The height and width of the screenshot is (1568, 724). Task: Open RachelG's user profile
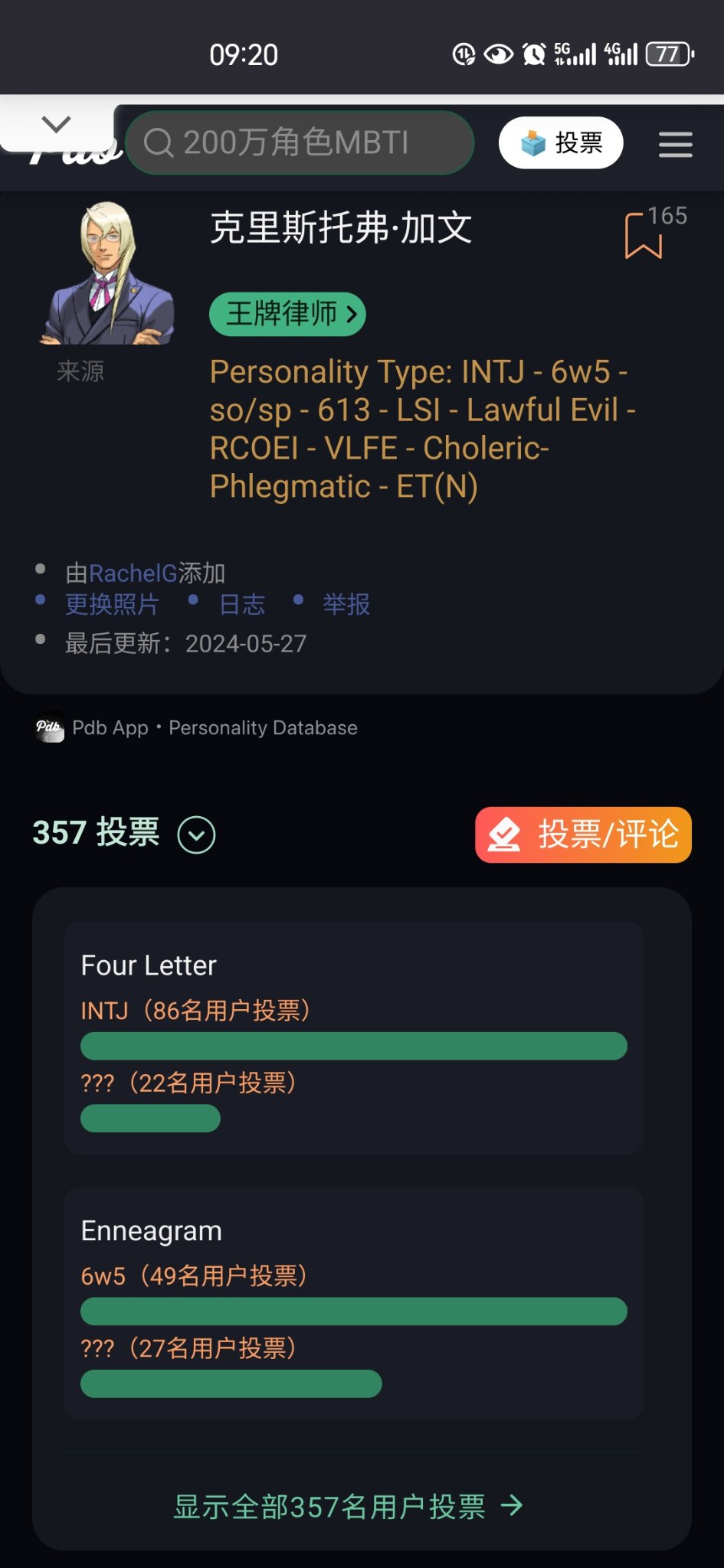click(x=133, y=573)
